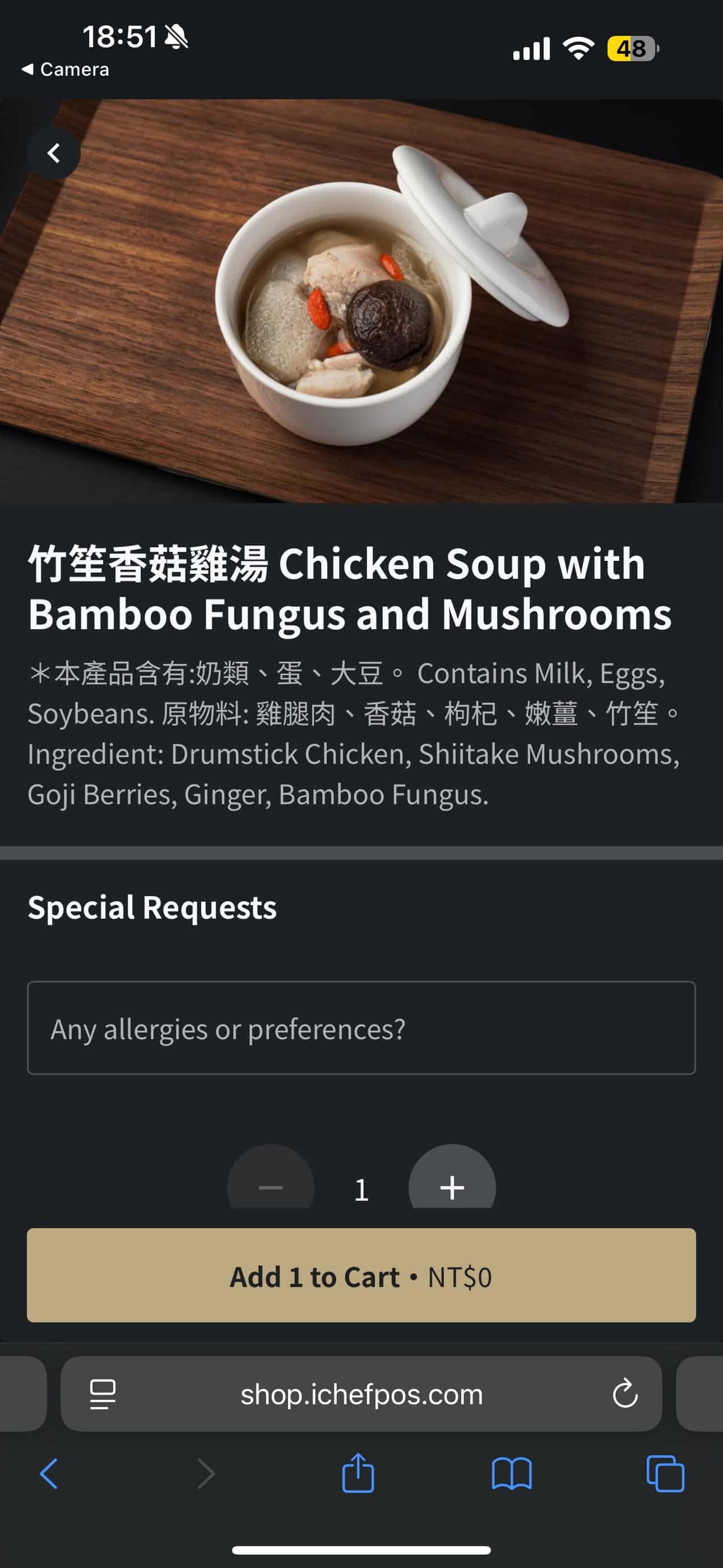The image size is (723, 1568).
Task: Tap the back arrow on the dish photo
Action: 54,153
